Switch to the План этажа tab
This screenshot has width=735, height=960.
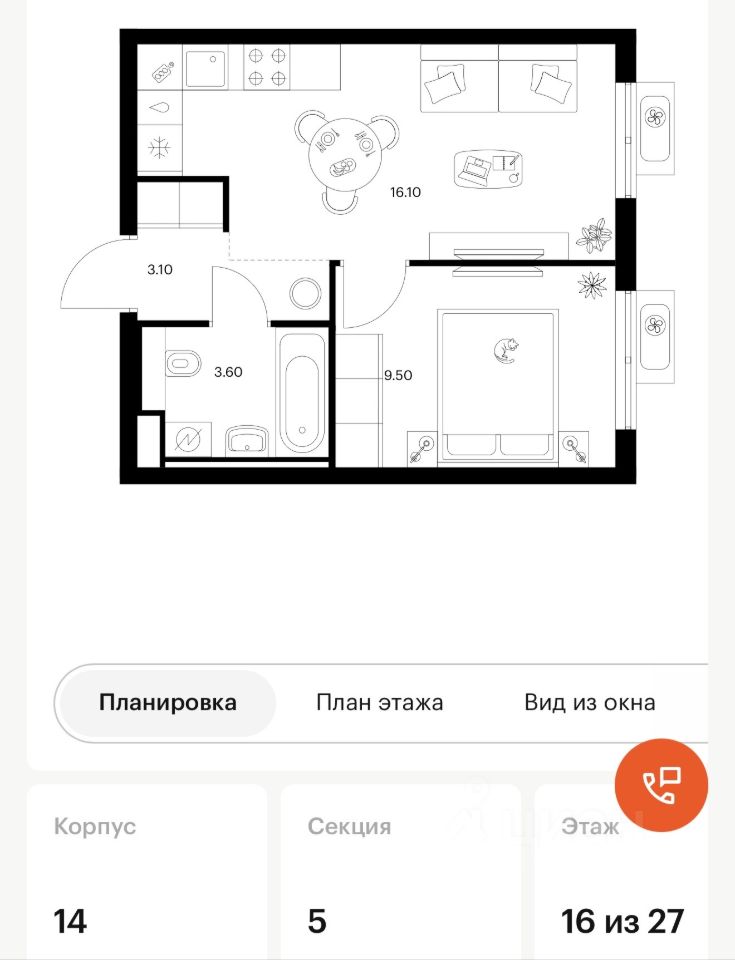379,702
